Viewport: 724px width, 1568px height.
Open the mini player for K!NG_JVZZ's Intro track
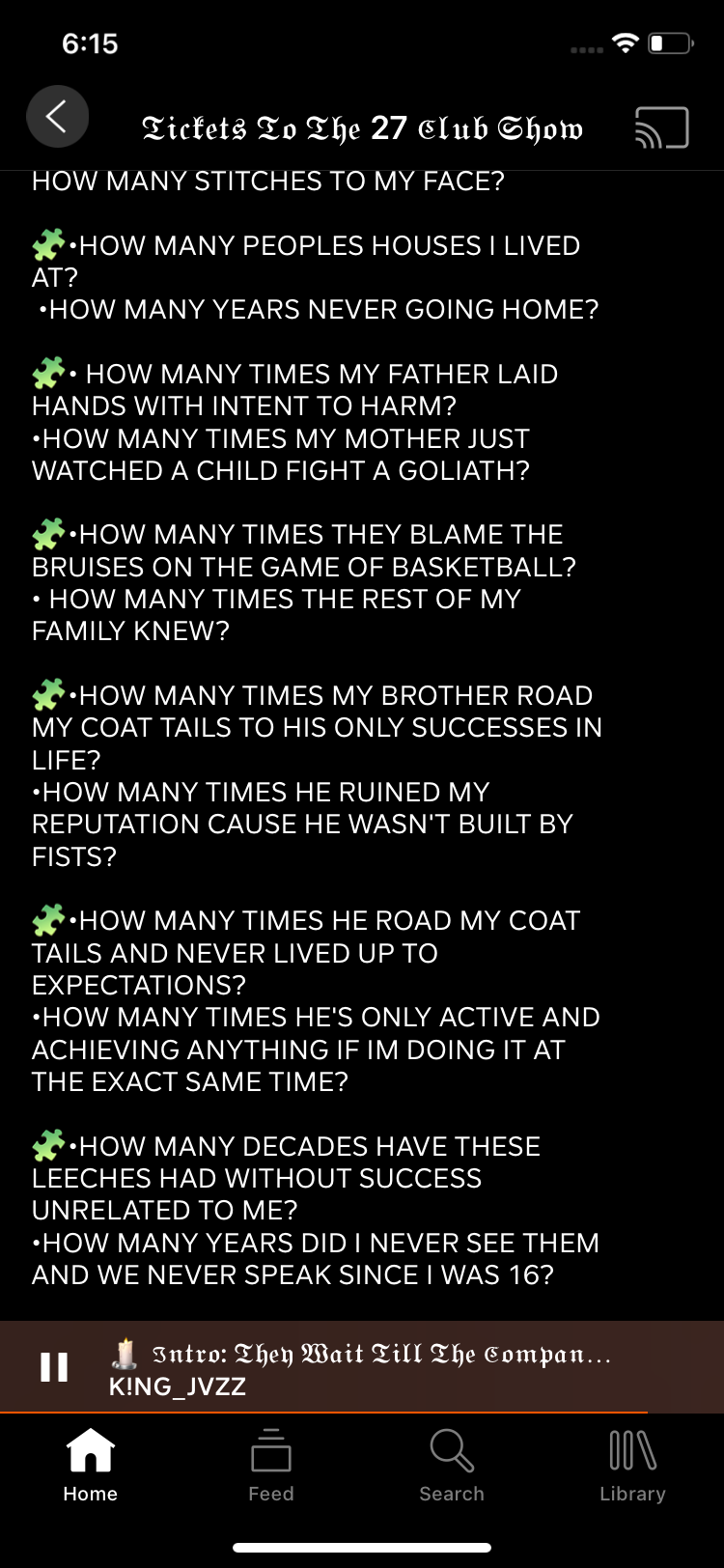click(x=367, y=1367)
